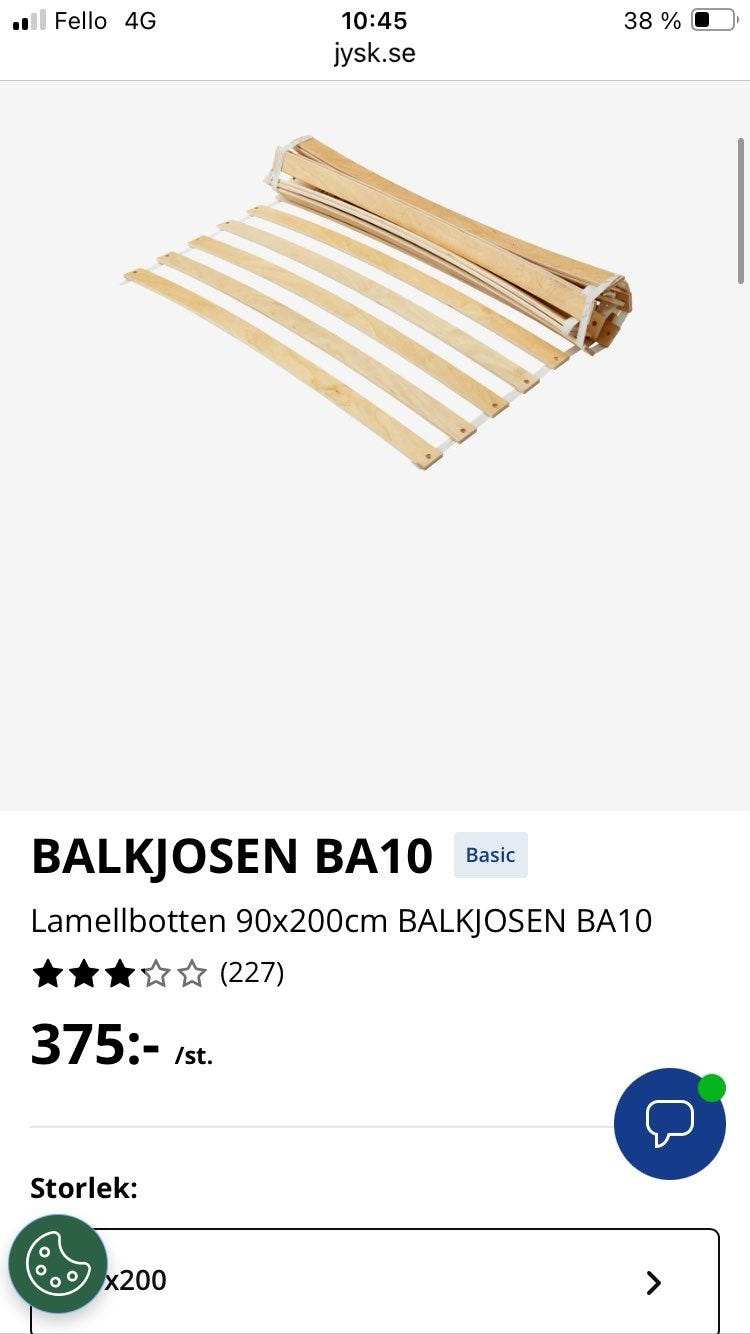Expand the size row under Storlek

(x=375, y=1281)
